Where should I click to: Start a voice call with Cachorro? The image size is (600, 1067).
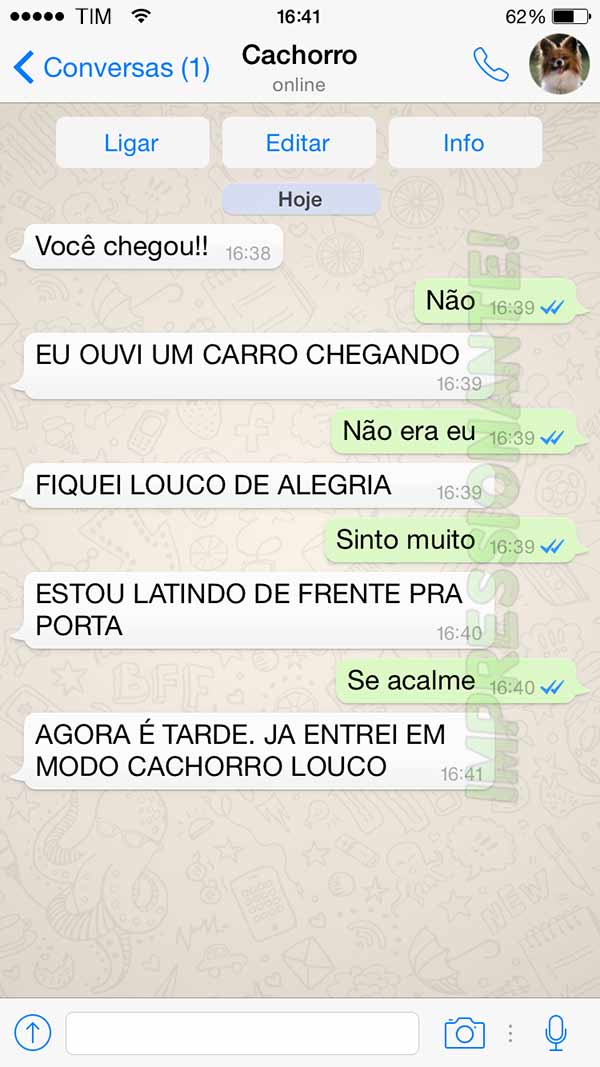[490, 65]
